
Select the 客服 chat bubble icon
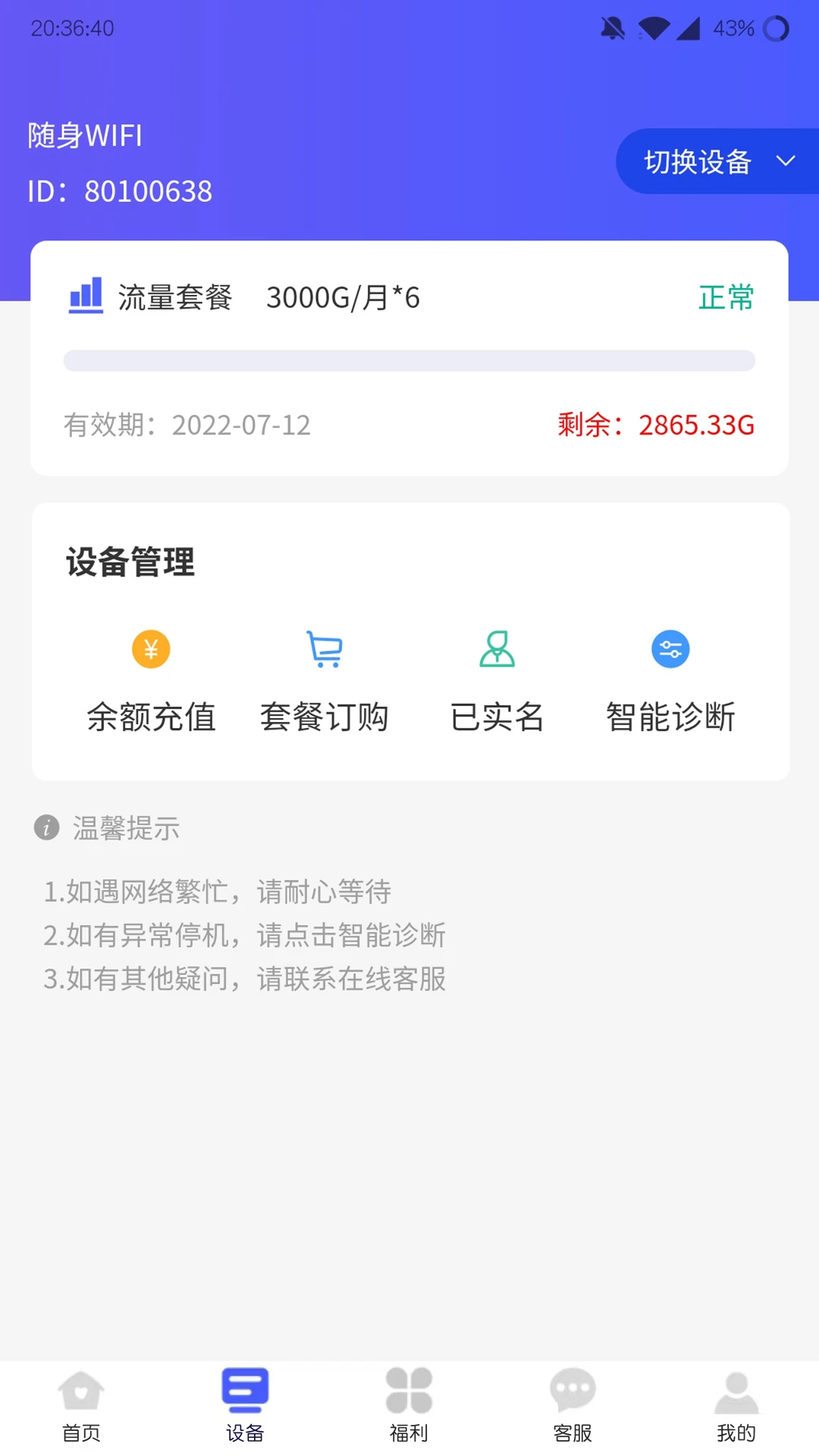pos(573,1390)
